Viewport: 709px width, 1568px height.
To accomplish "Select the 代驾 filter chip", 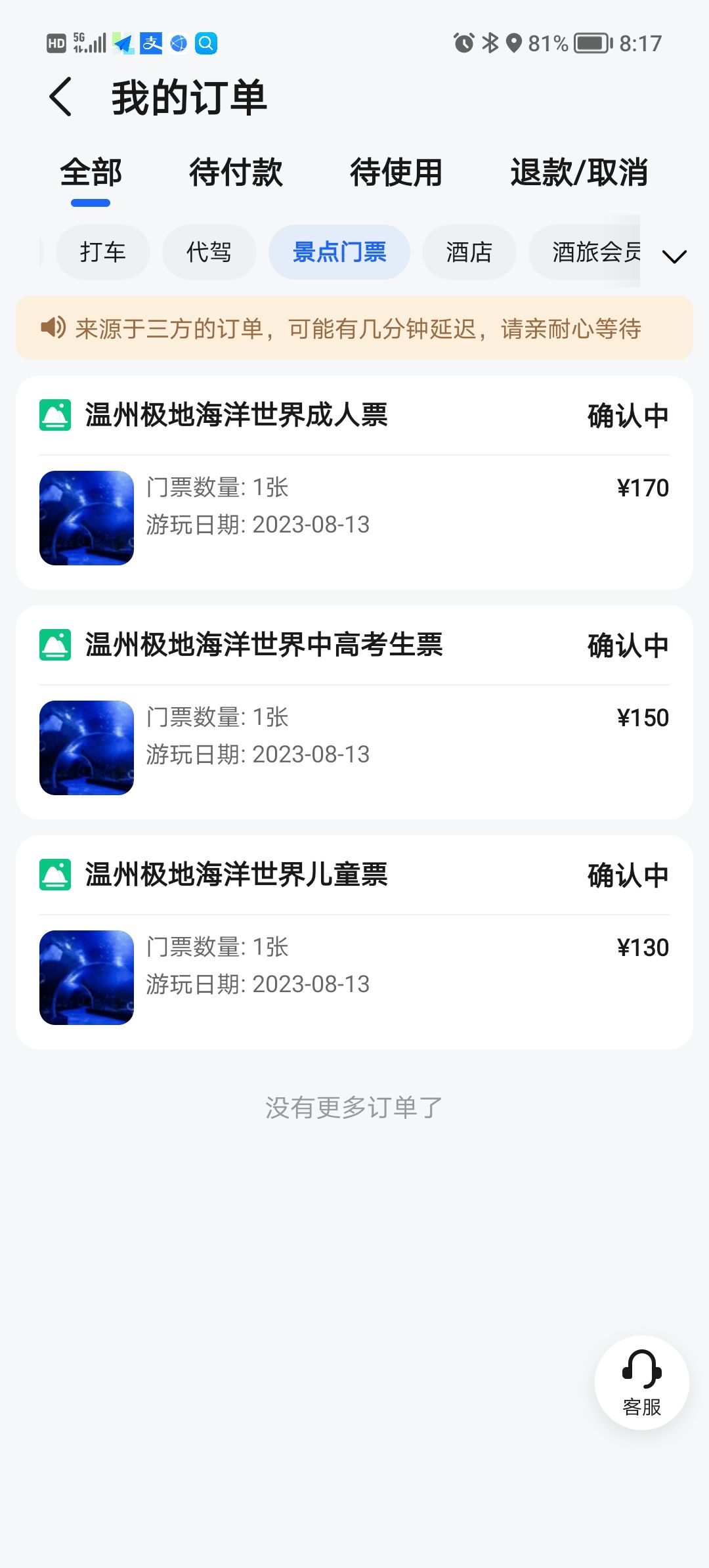I will 209,252.
